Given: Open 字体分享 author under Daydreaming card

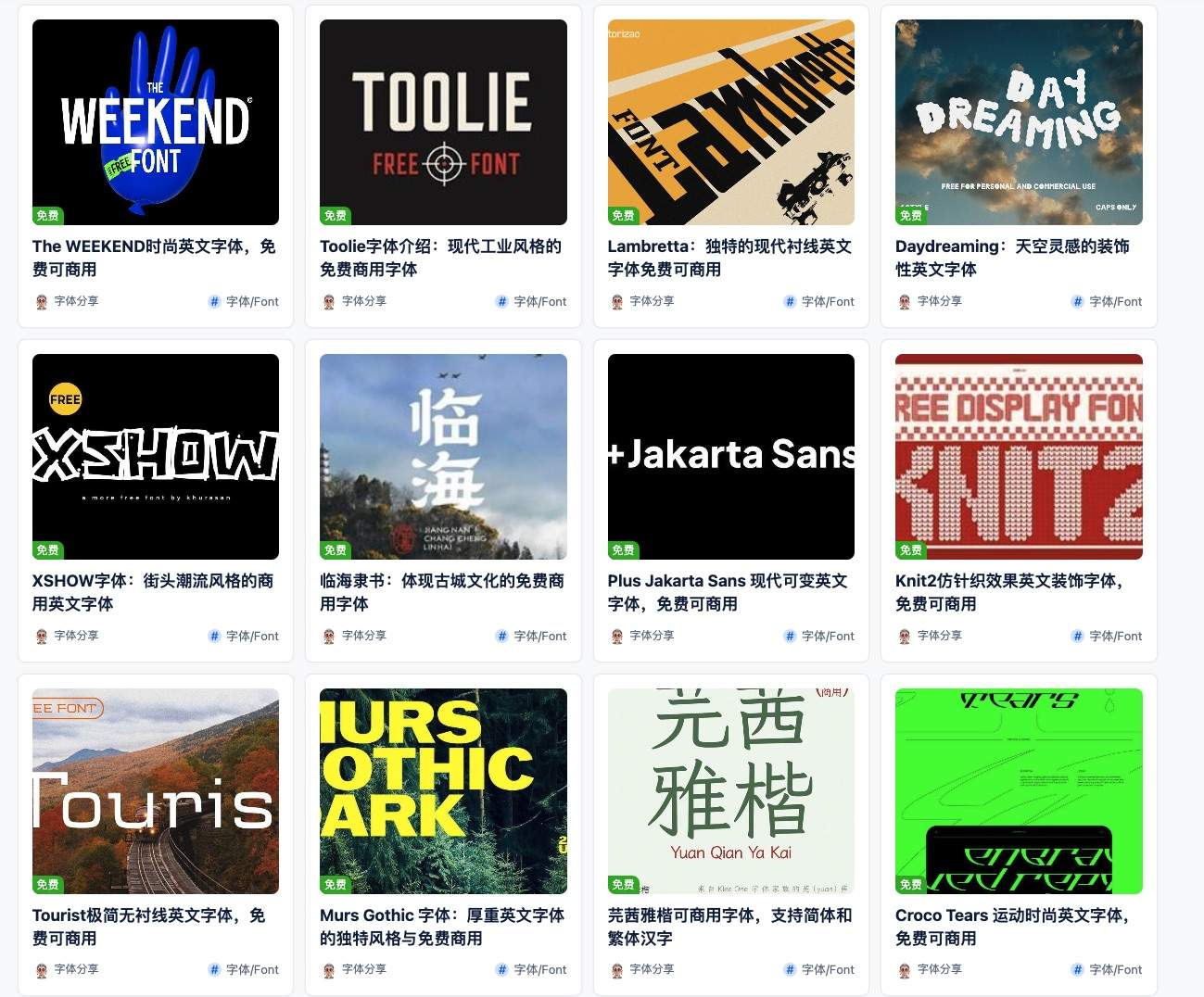Looking at the screenshot, I should (939, 301).
